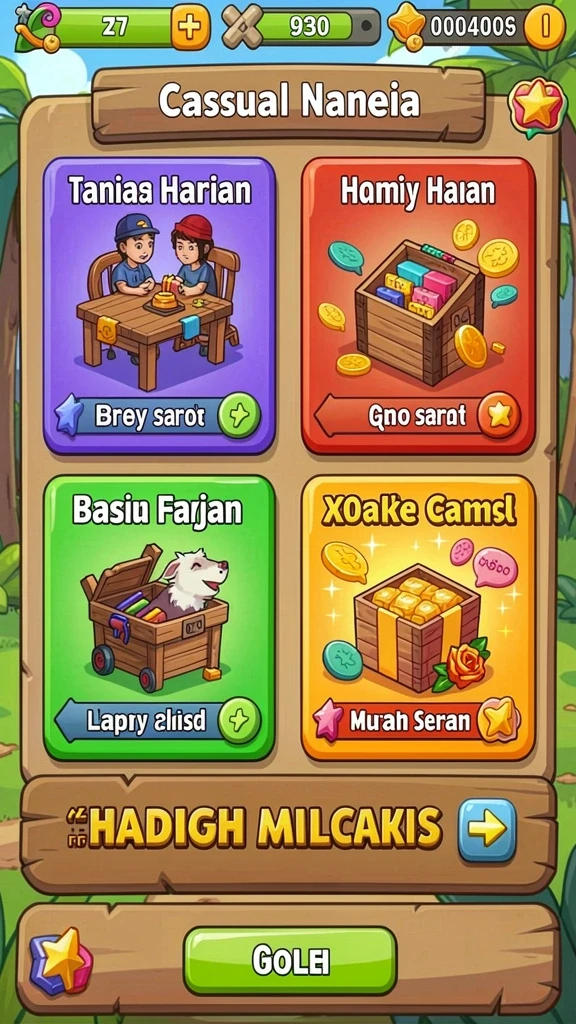Tap the green Golei button

click(x=290, y=961)
